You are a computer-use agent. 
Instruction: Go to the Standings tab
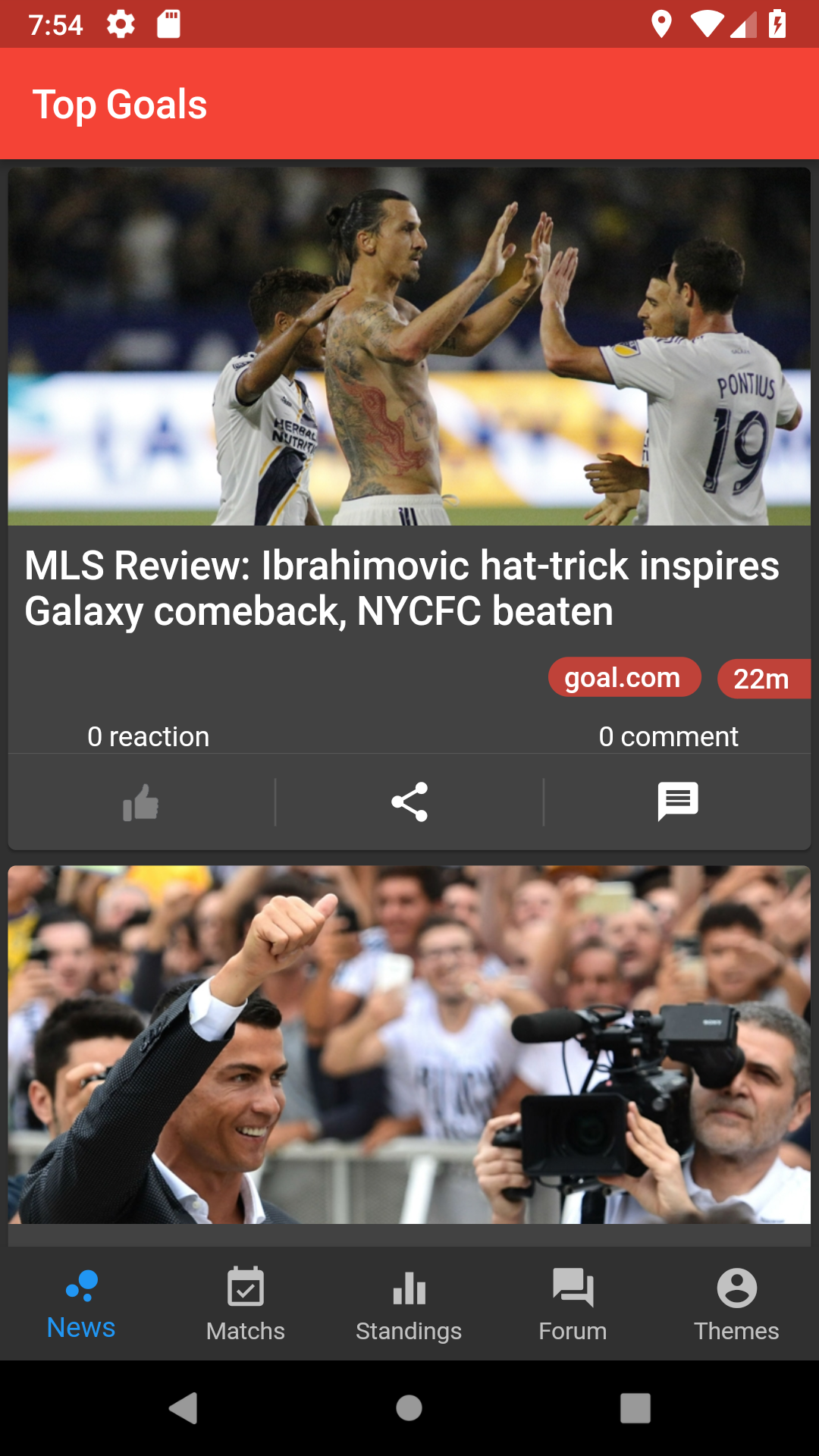tap(409, 1304)
